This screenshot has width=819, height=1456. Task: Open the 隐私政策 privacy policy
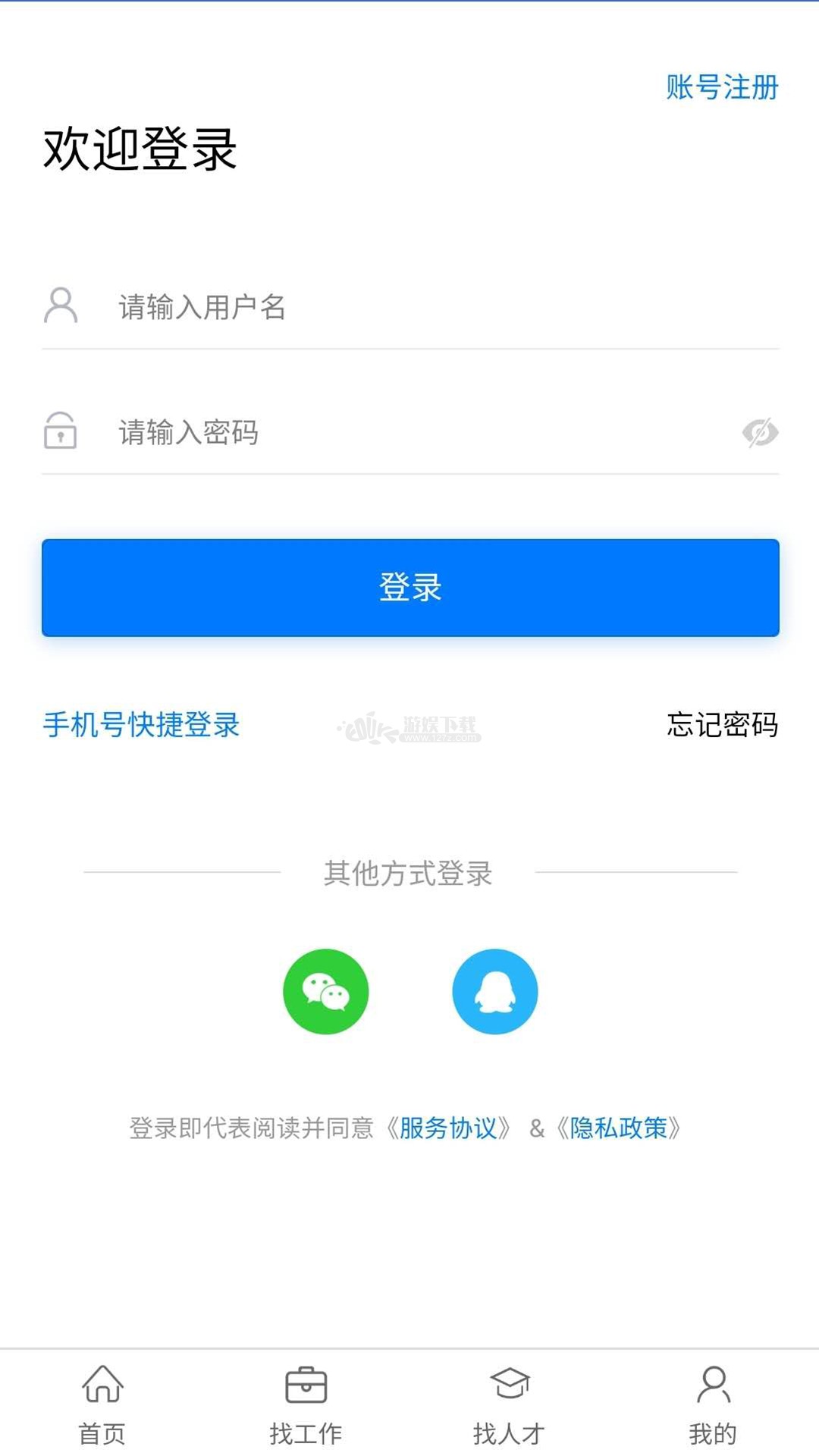[x=618, y=1128]
